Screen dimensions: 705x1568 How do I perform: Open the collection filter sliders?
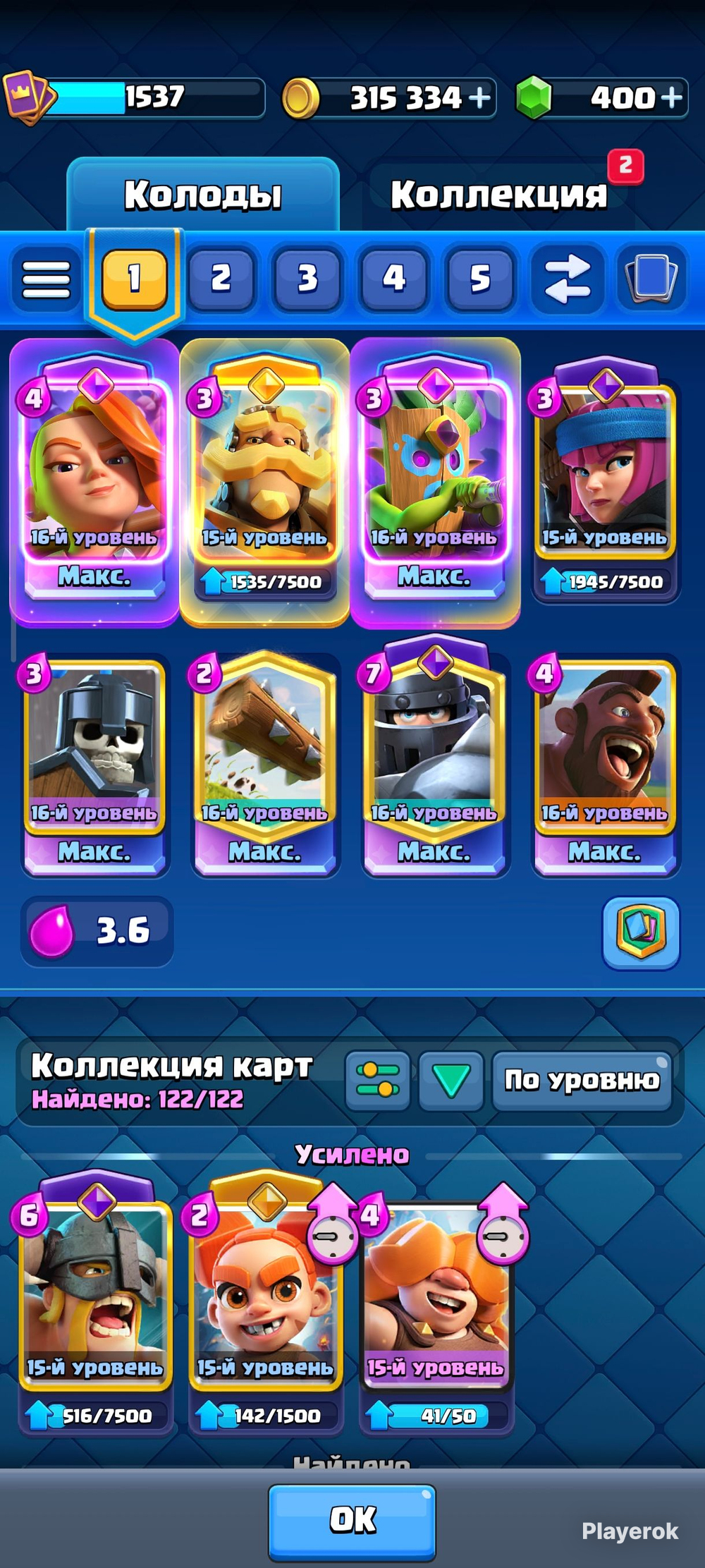click(378, 1081)
